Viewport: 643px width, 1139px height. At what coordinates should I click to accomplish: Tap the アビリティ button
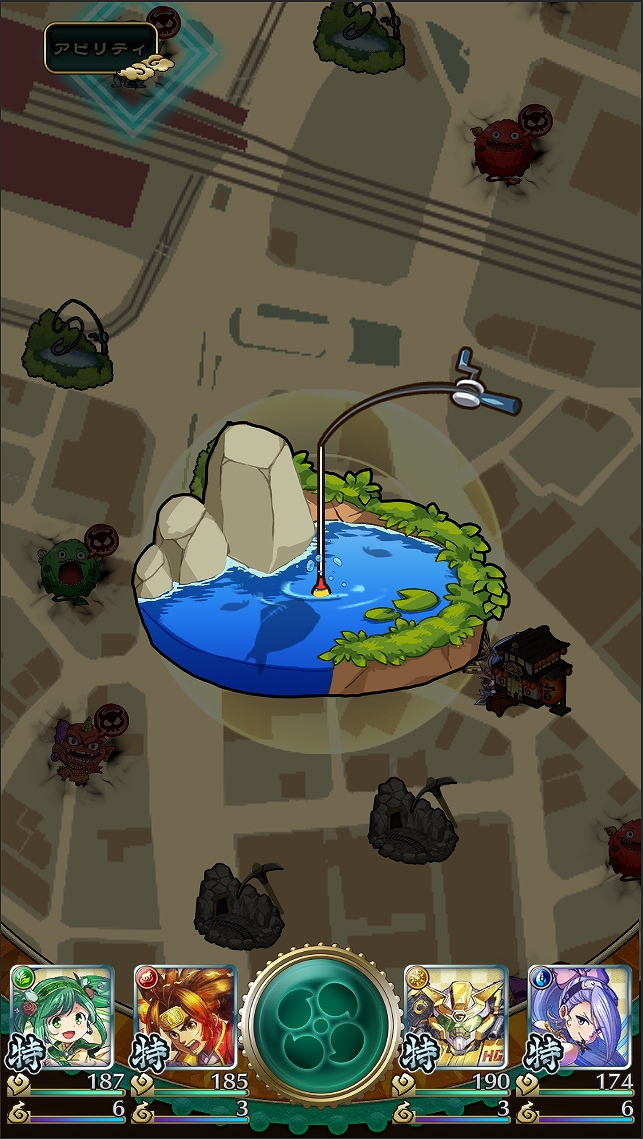101,48
